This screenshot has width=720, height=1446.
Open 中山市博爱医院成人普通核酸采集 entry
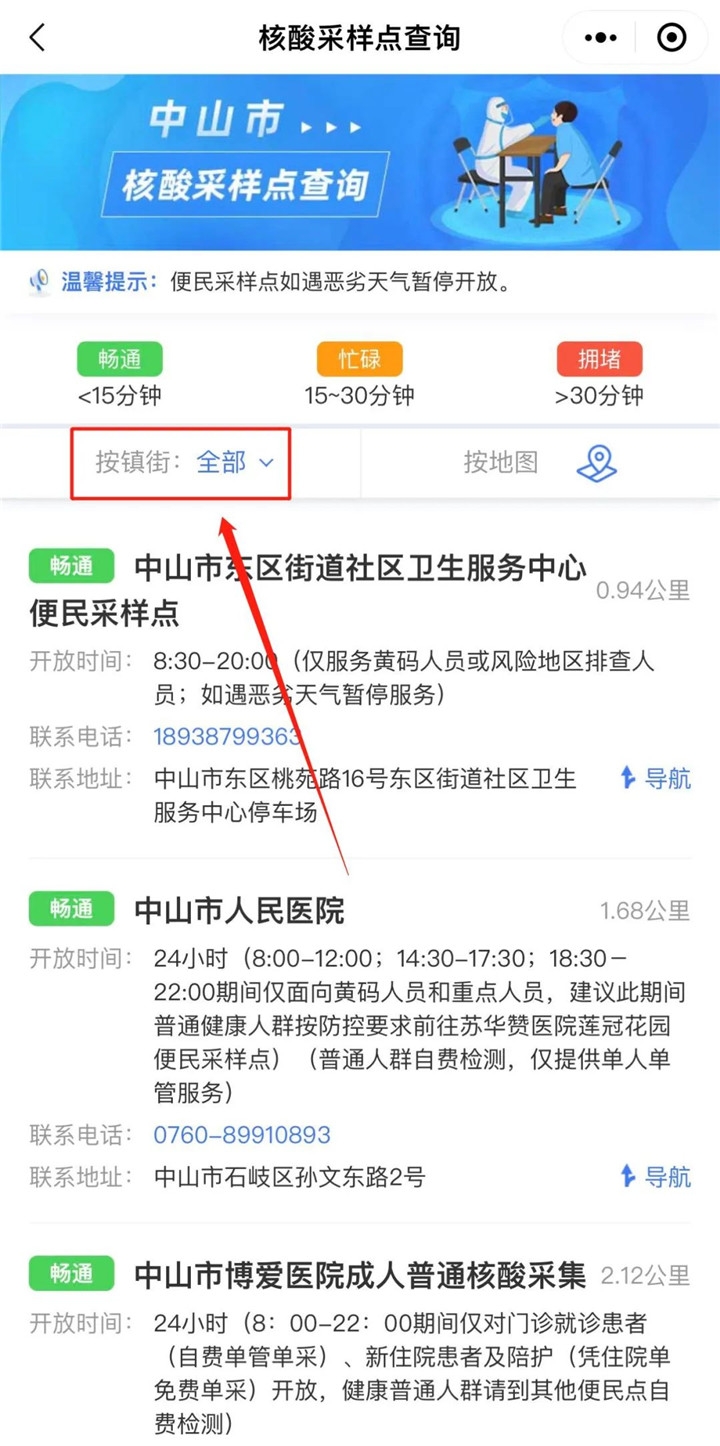pyautogui.click(x=360, y=1275)
